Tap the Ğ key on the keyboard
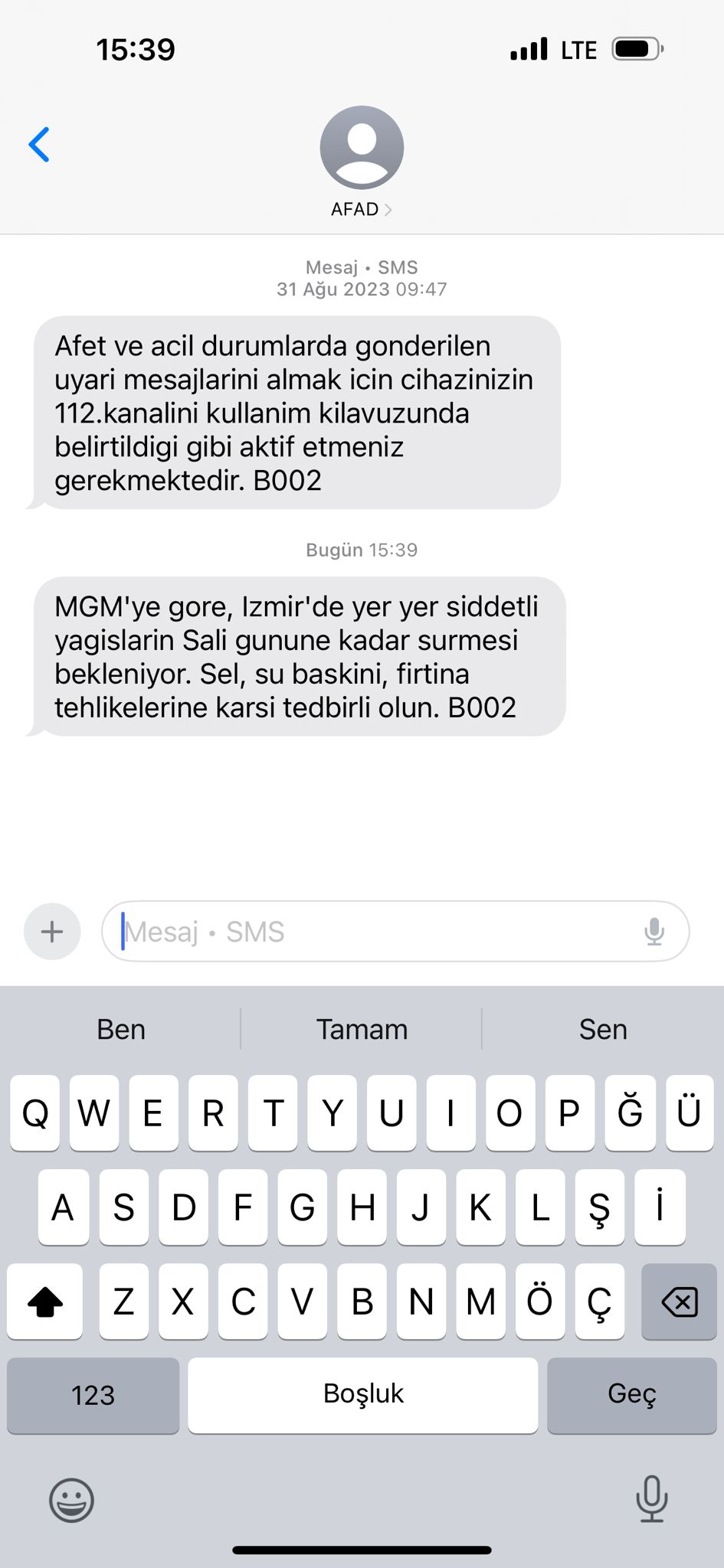Image resolution: width=724 pixels, height=1568 pixels. [630, 1114]
